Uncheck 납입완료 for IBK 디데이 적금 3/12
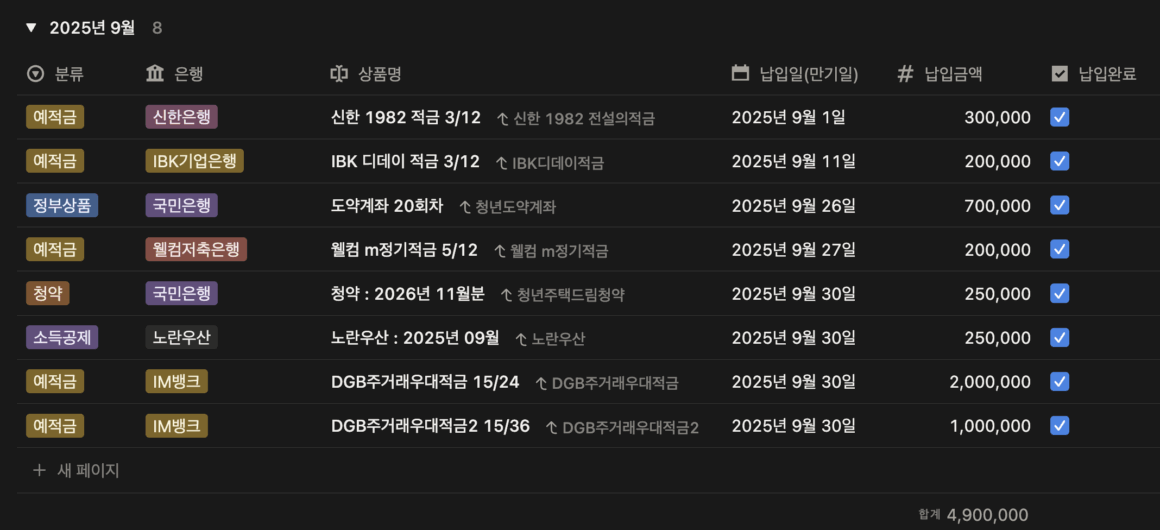 [x=1060, y=161]
